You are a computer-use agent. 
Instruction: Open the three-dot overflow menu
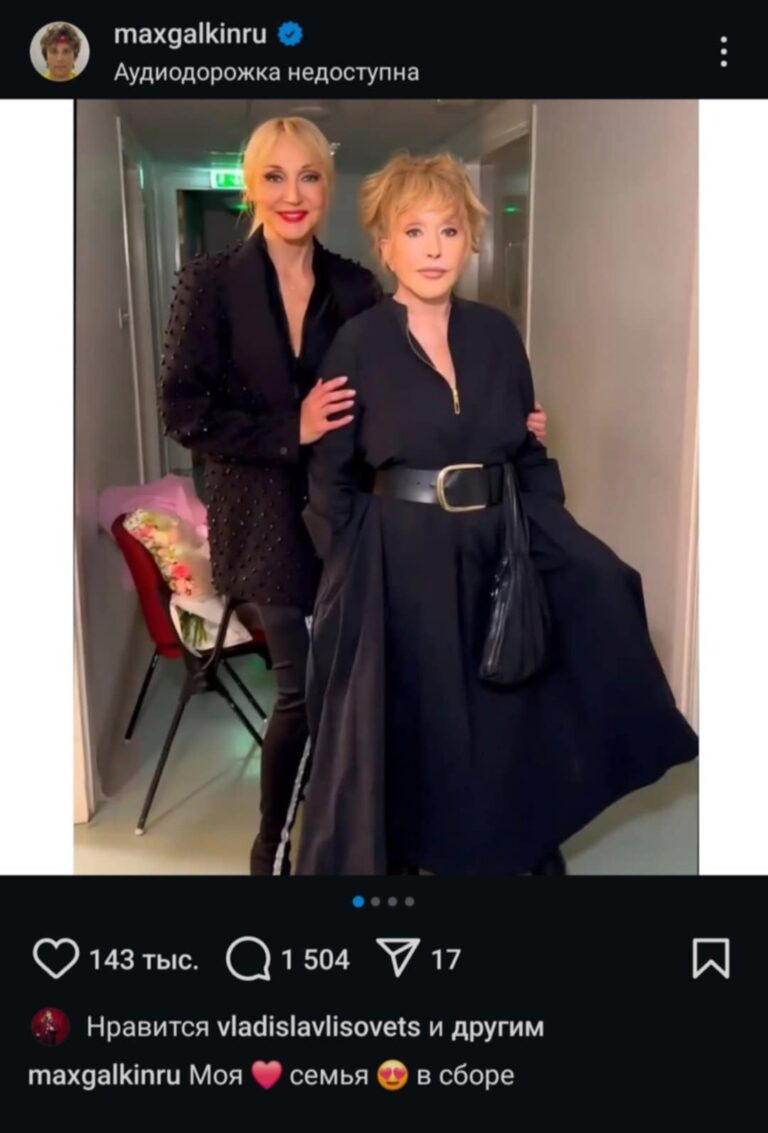click(723, 52)
